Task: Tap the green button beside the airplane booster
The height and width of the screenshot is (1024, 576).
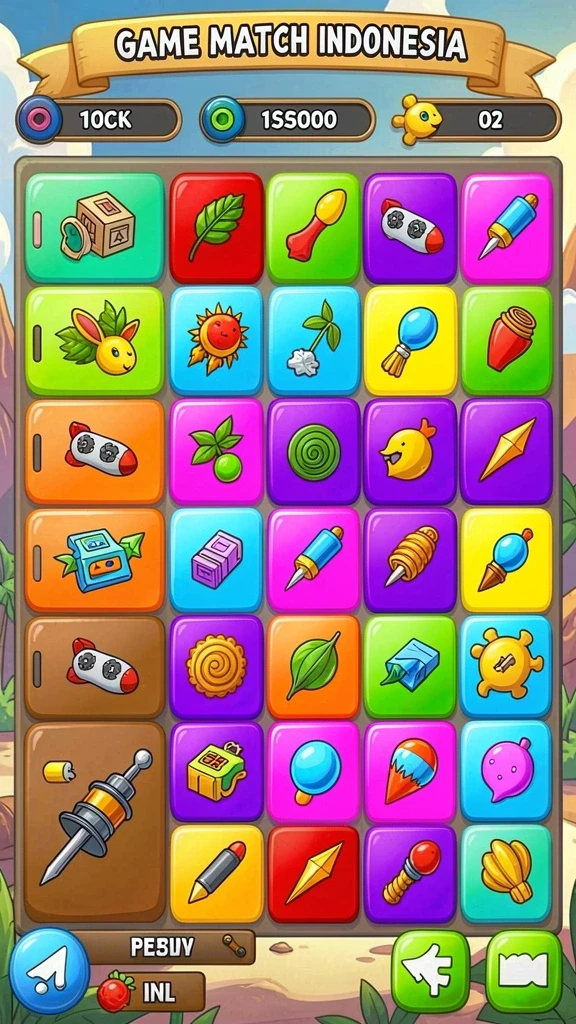Action: (524, 971)
